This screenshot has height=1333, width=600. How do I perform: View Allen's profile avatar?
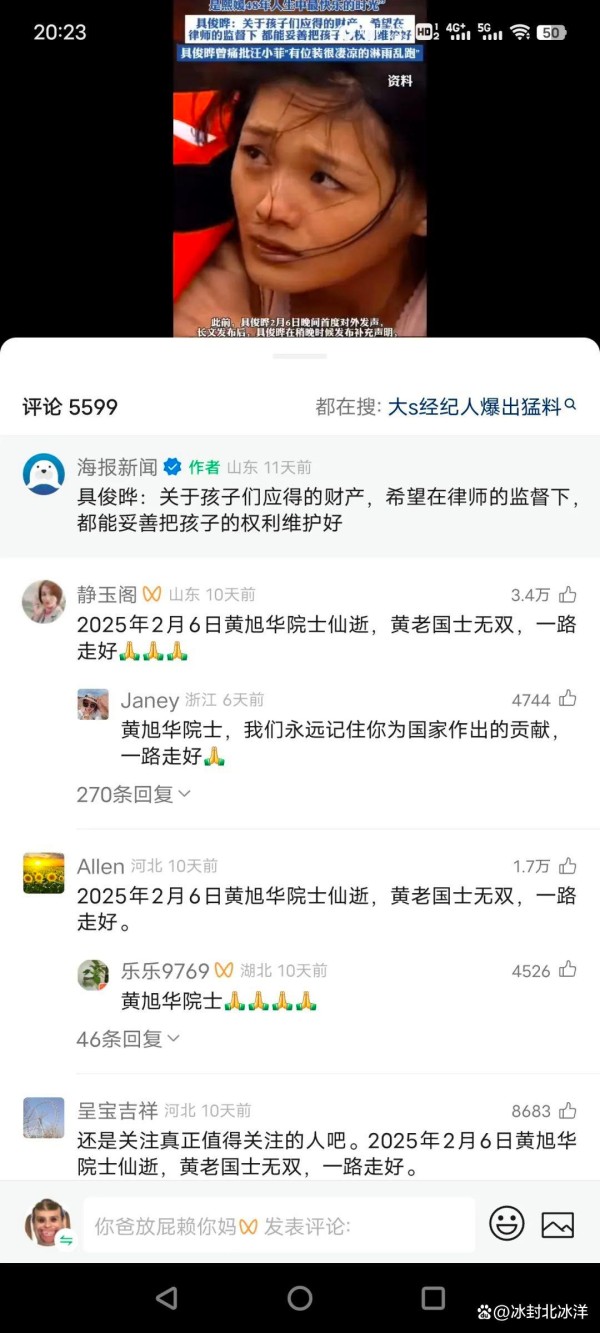[44, 873]
